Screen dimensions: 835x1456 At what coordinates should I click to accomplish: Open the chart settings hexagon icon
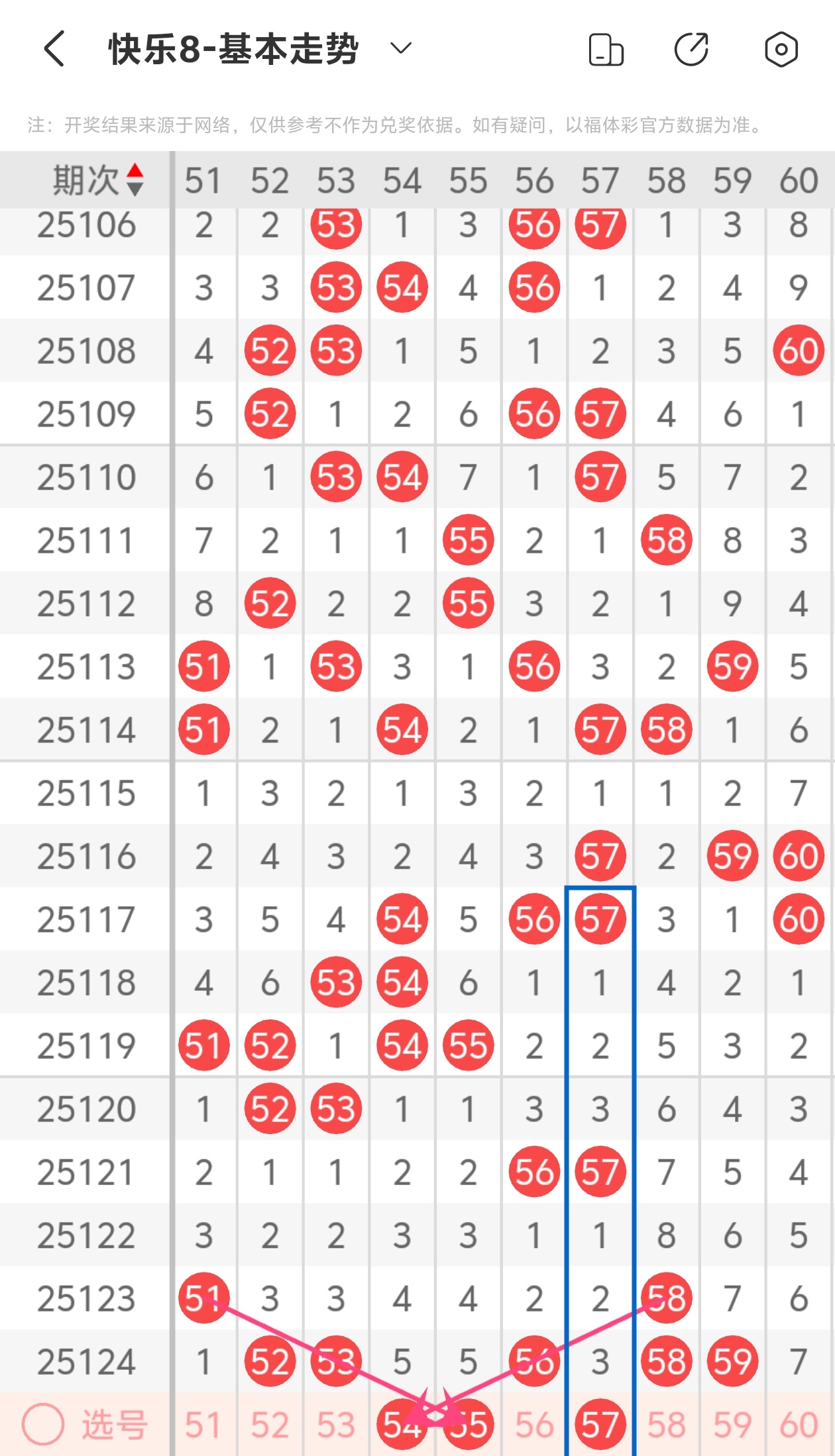click(x=781, y=50)
